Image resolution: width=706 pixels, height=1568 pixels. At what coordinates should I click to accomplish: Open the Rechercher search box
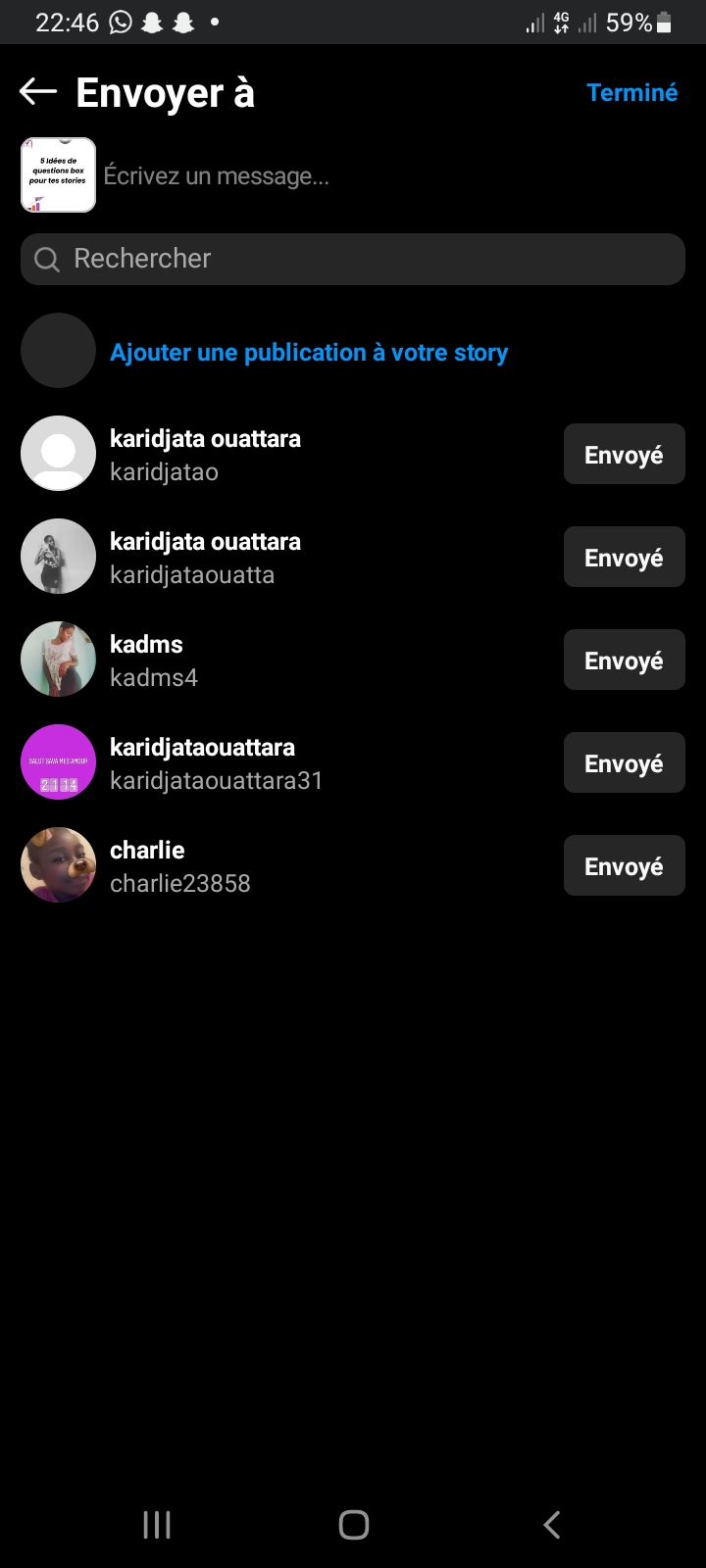point(353,259)
